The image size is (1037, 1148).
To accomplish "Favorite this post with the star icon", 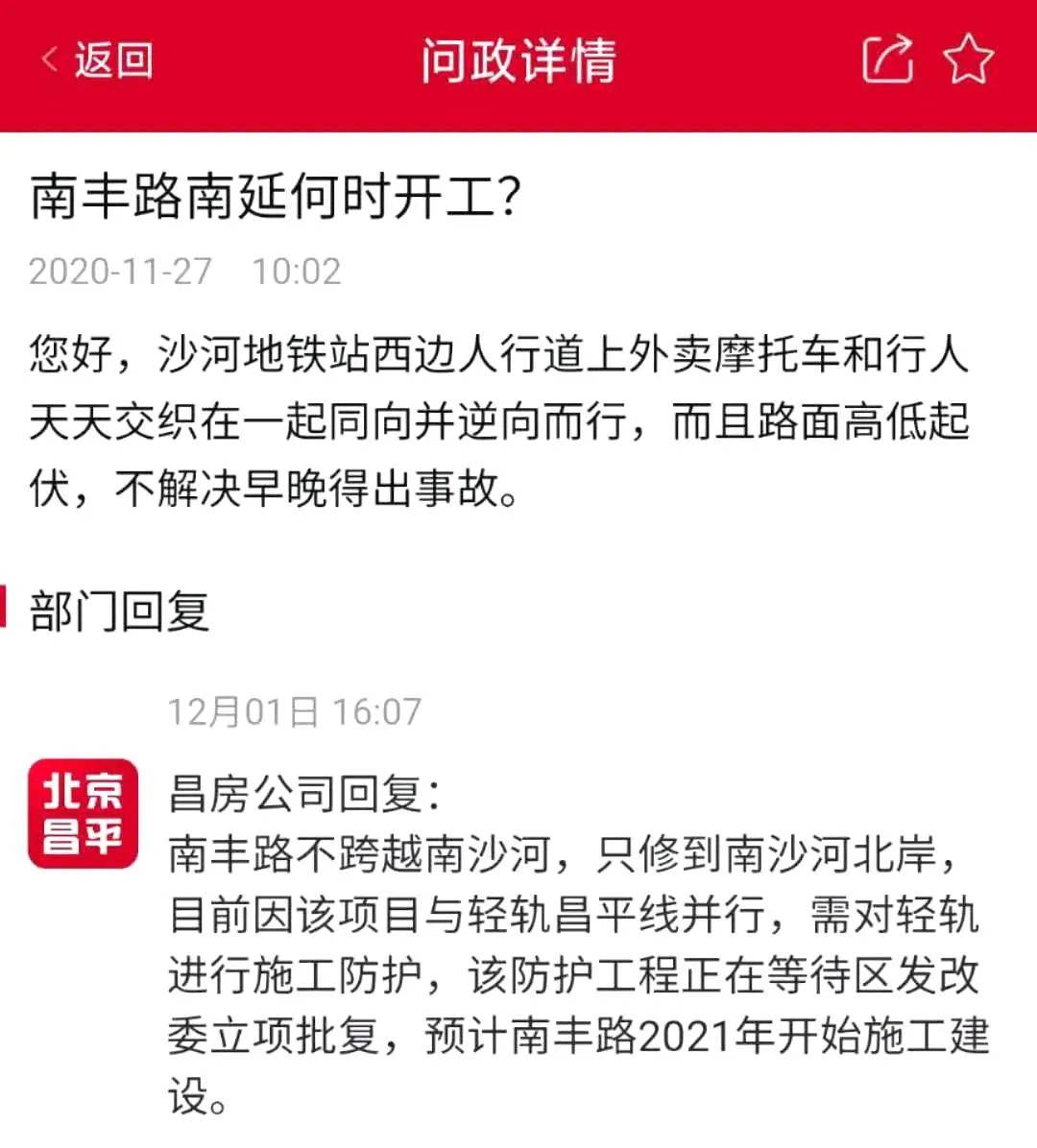I will point(967,60).
